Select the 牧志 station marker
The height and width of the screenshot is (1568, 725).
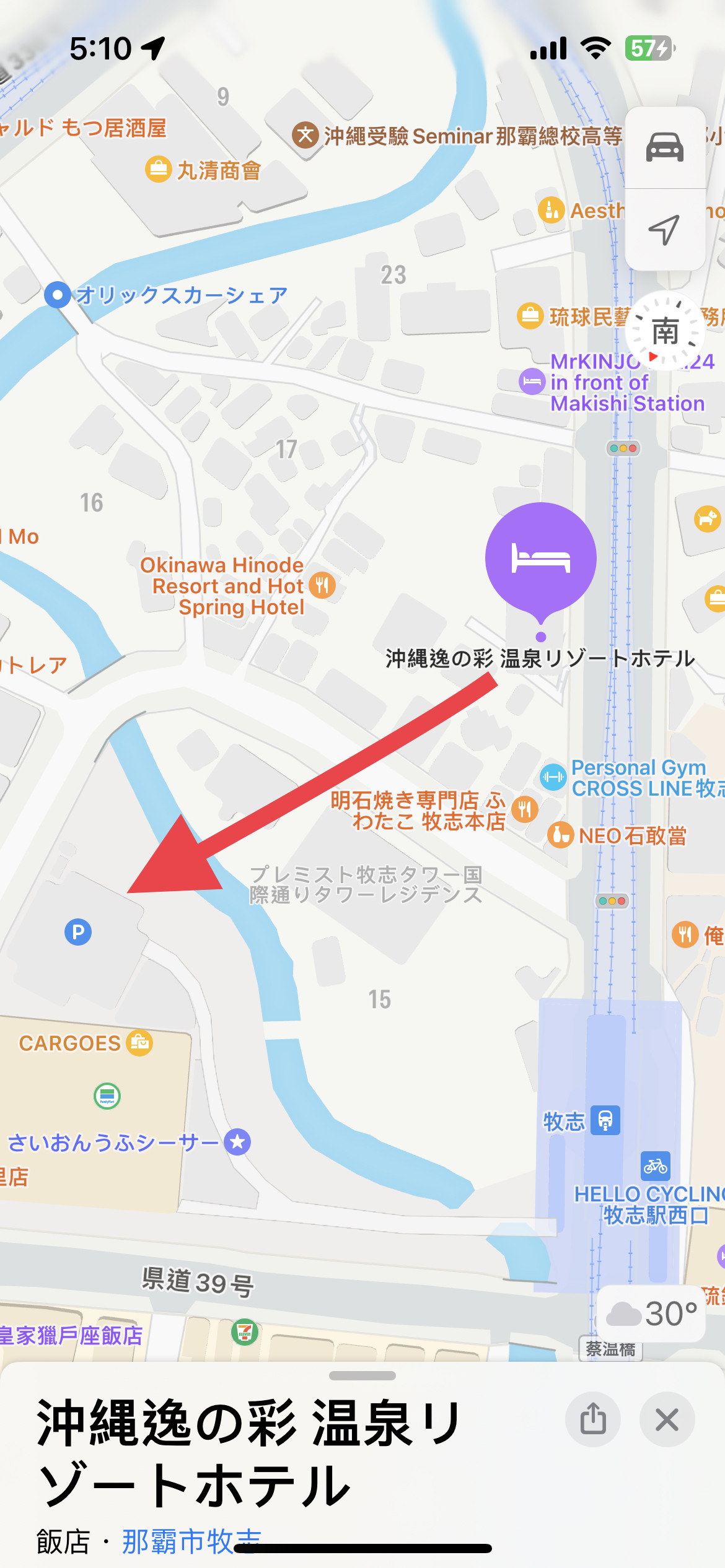pyautogui.click(x=605, y=1120)
